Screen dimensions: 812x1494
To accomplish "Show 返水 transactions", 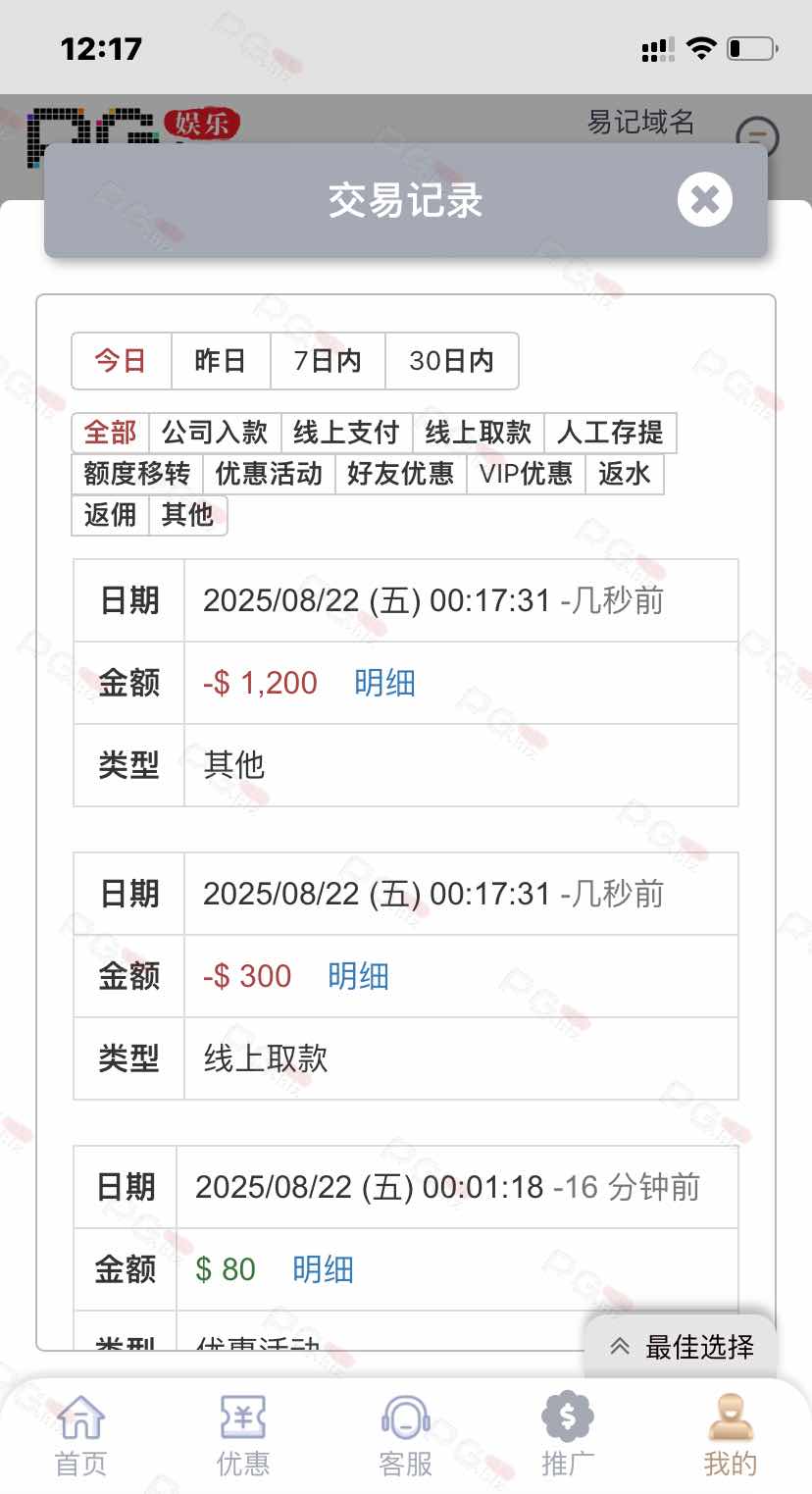I will click(x=625, y=474).
